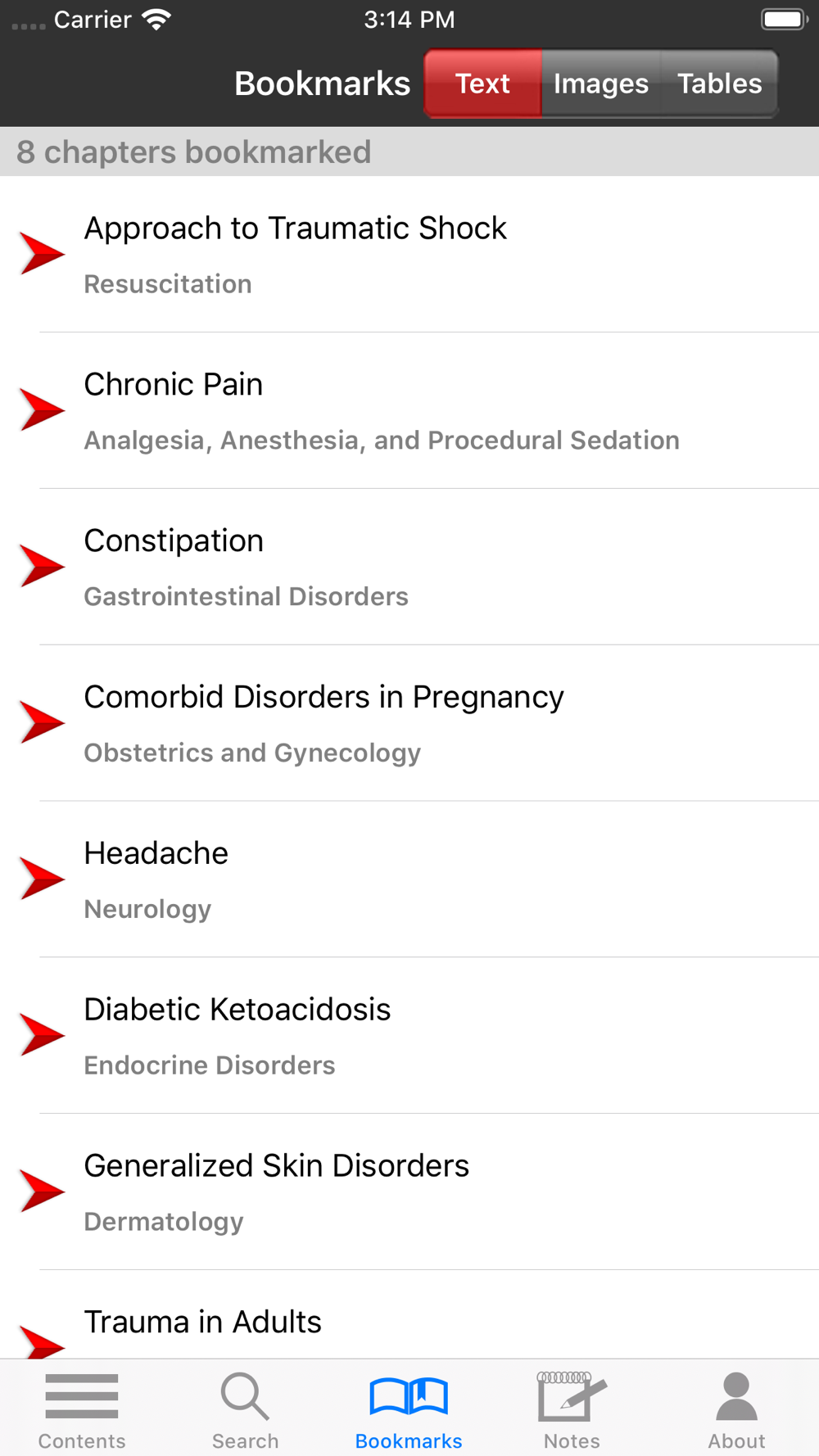Open Generalized Skin Disorders chapter
Viewport: 819px width, 1456px height.
[x=409, y=1193]
